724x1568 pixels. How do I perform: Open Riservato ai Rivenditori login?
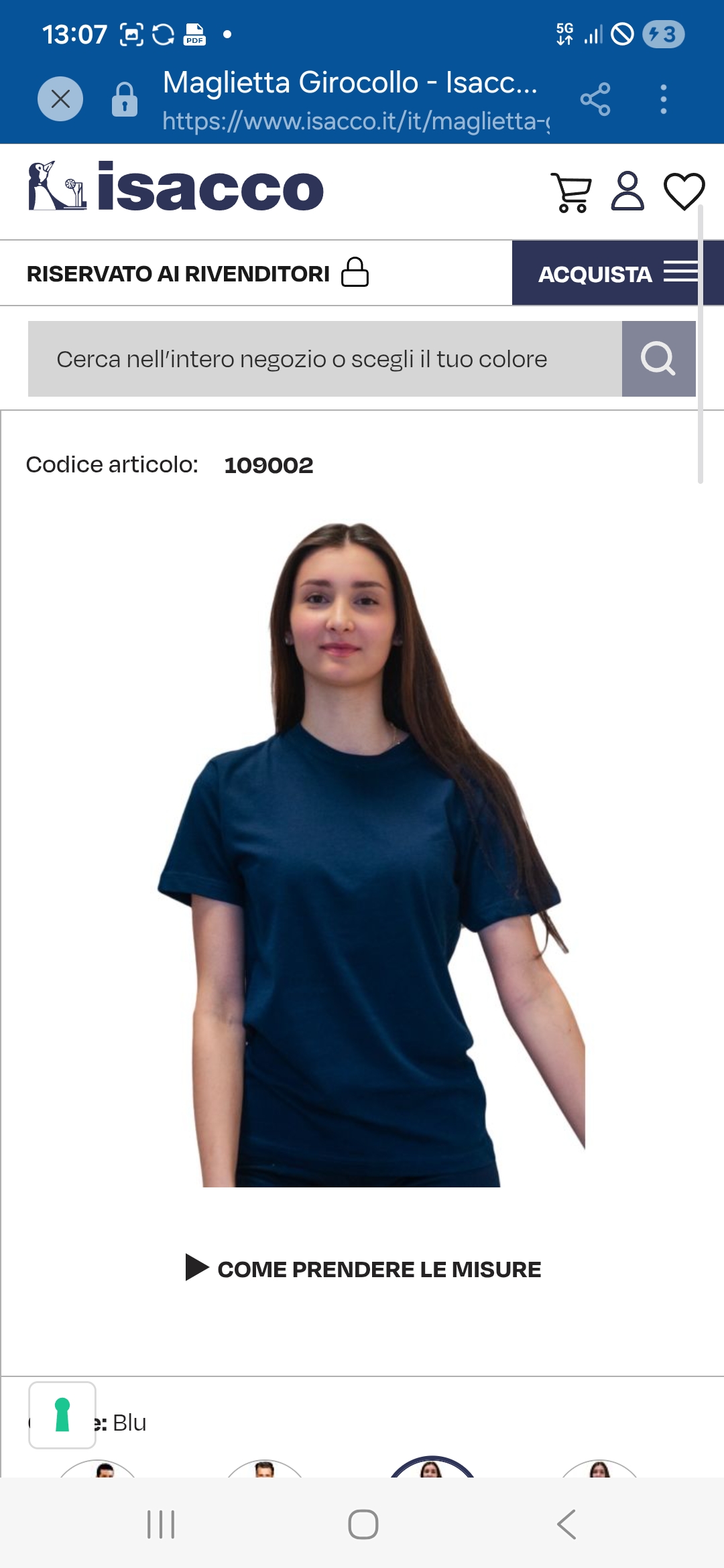click(198, 273)
